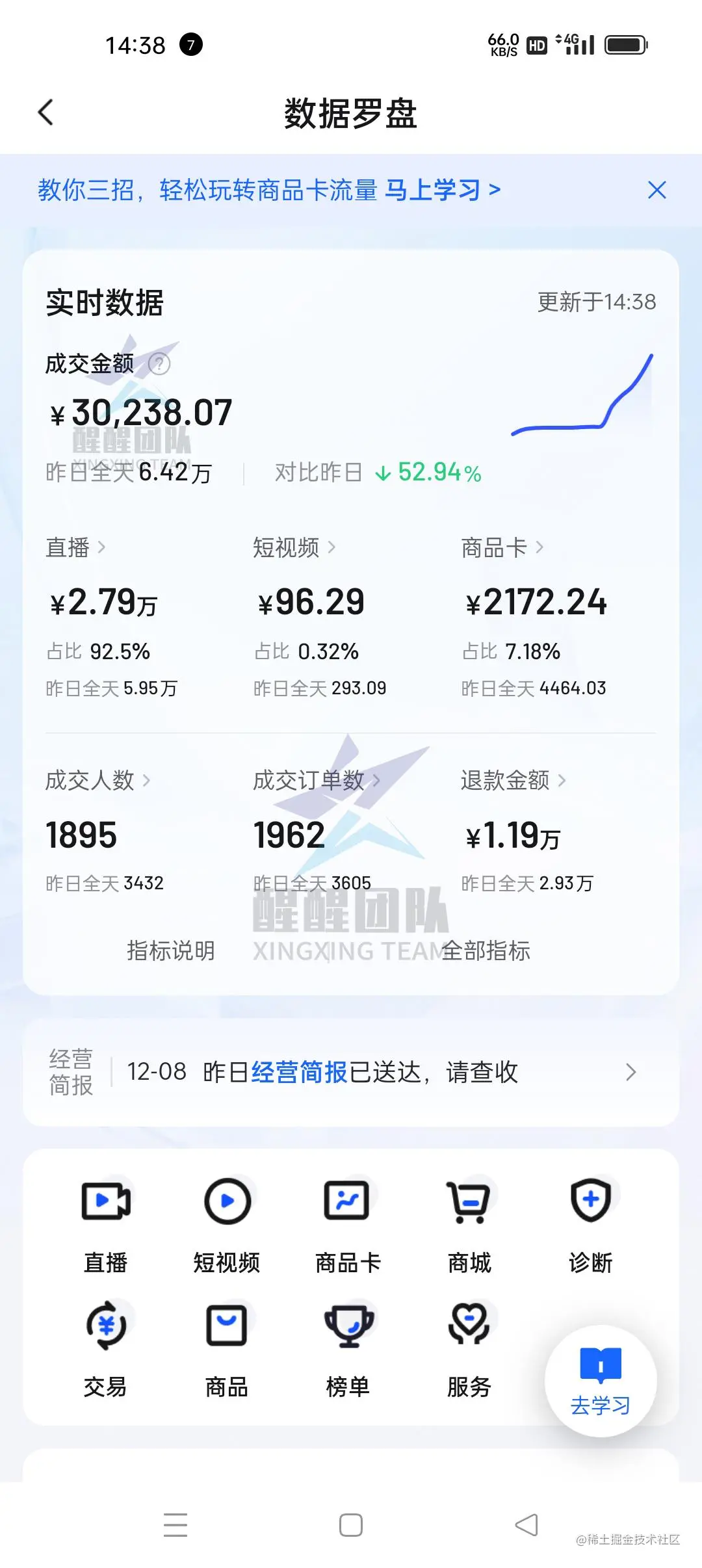702x1568 pixels.
Task: View 退款金额 details
Action: (513, 780)
